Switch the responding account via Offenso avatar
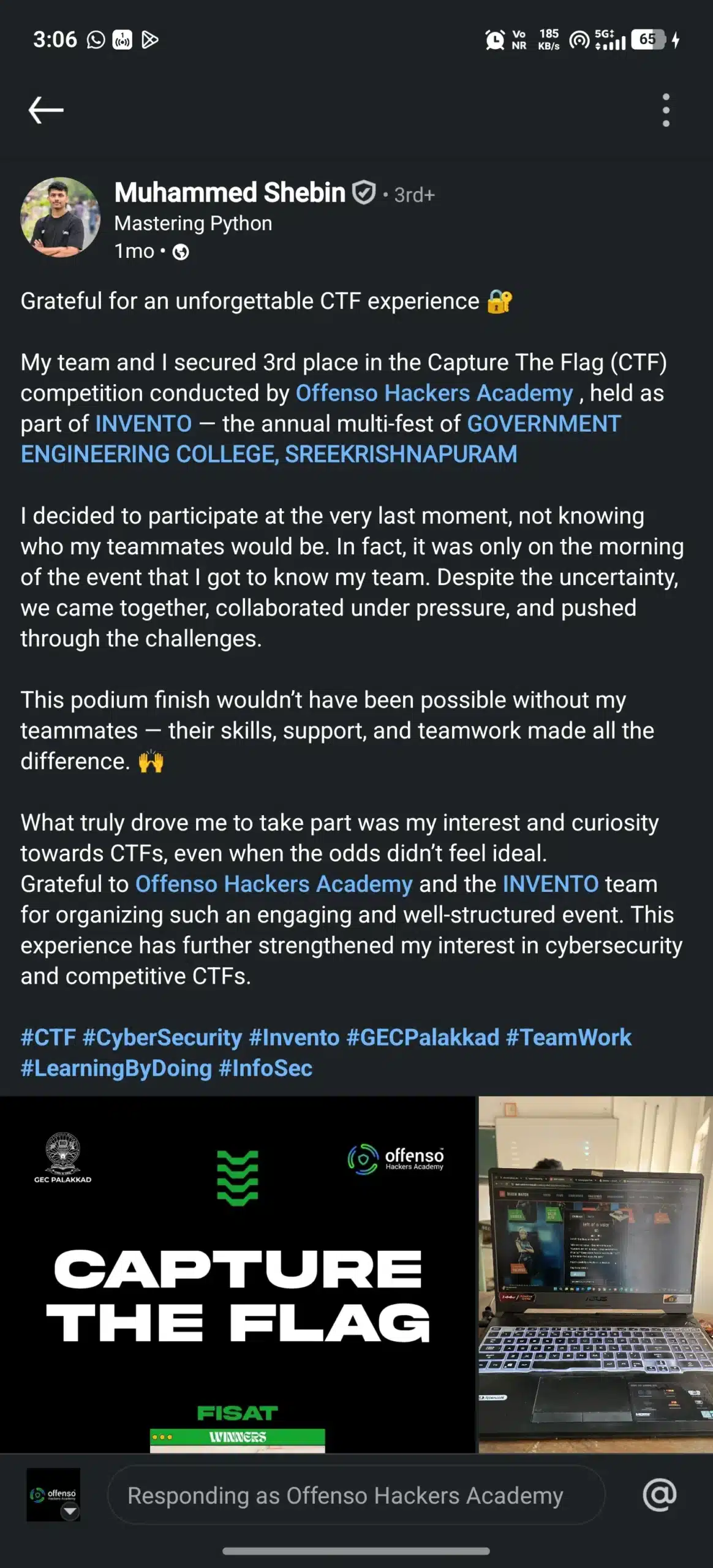 point(53,1494)
